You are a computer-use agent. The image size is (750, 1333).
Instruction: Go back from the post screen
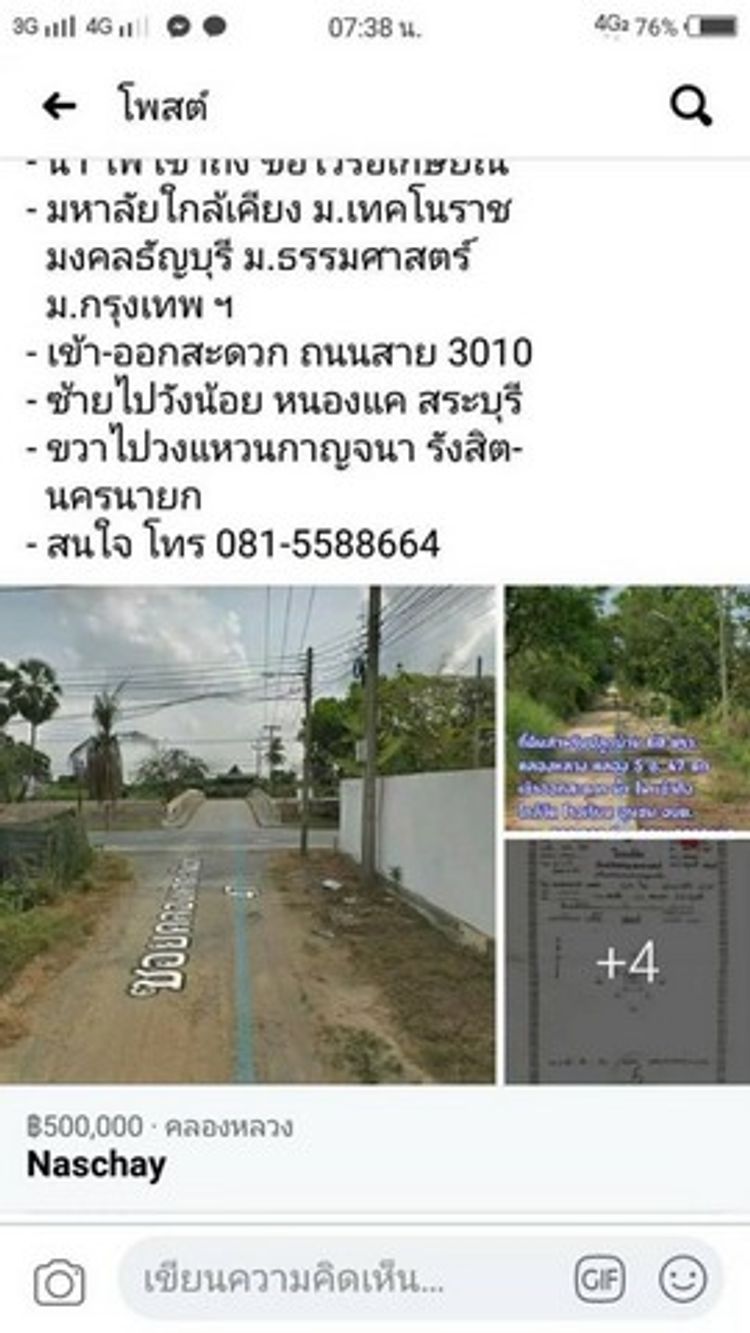[60, 107]
